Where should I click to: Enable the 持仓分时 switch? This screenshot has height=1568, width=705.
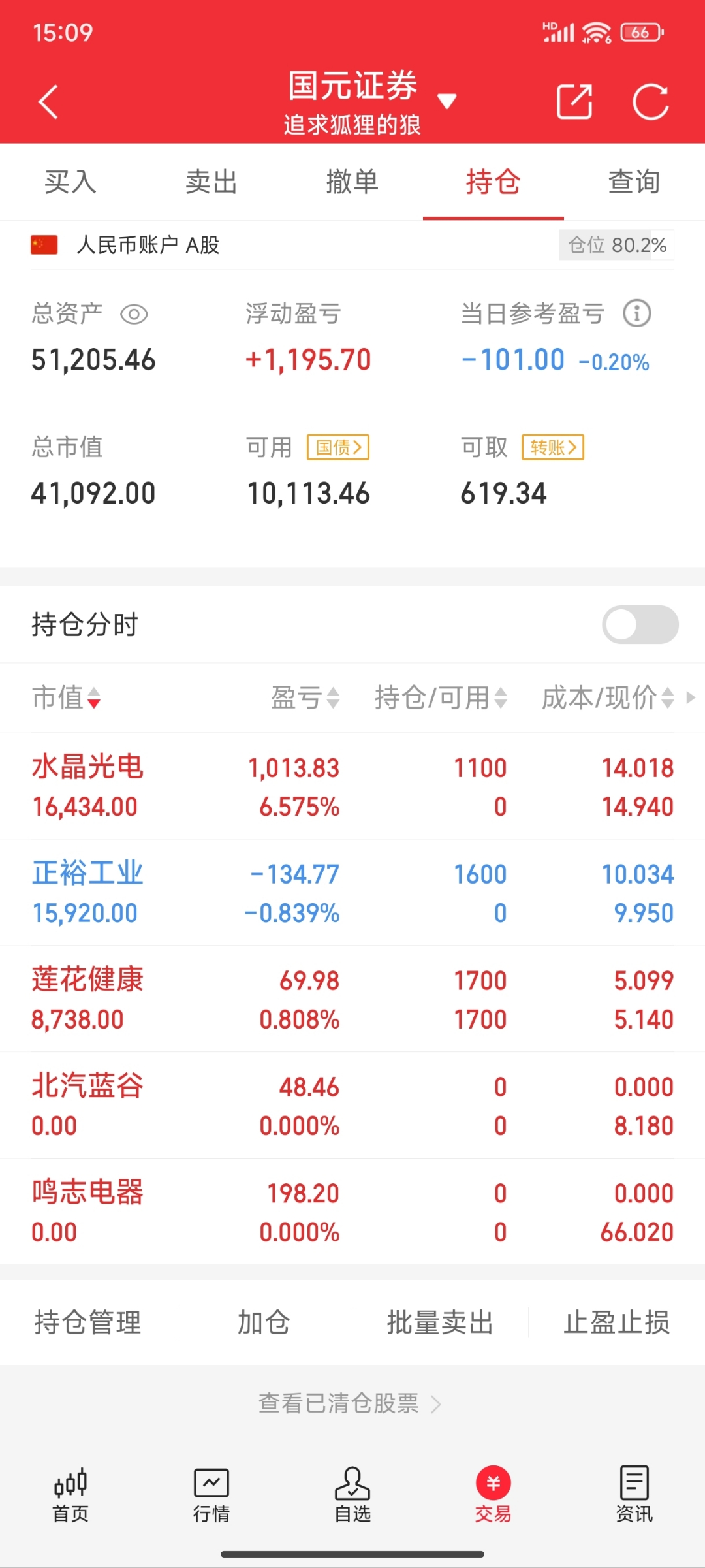pos(640,625)
